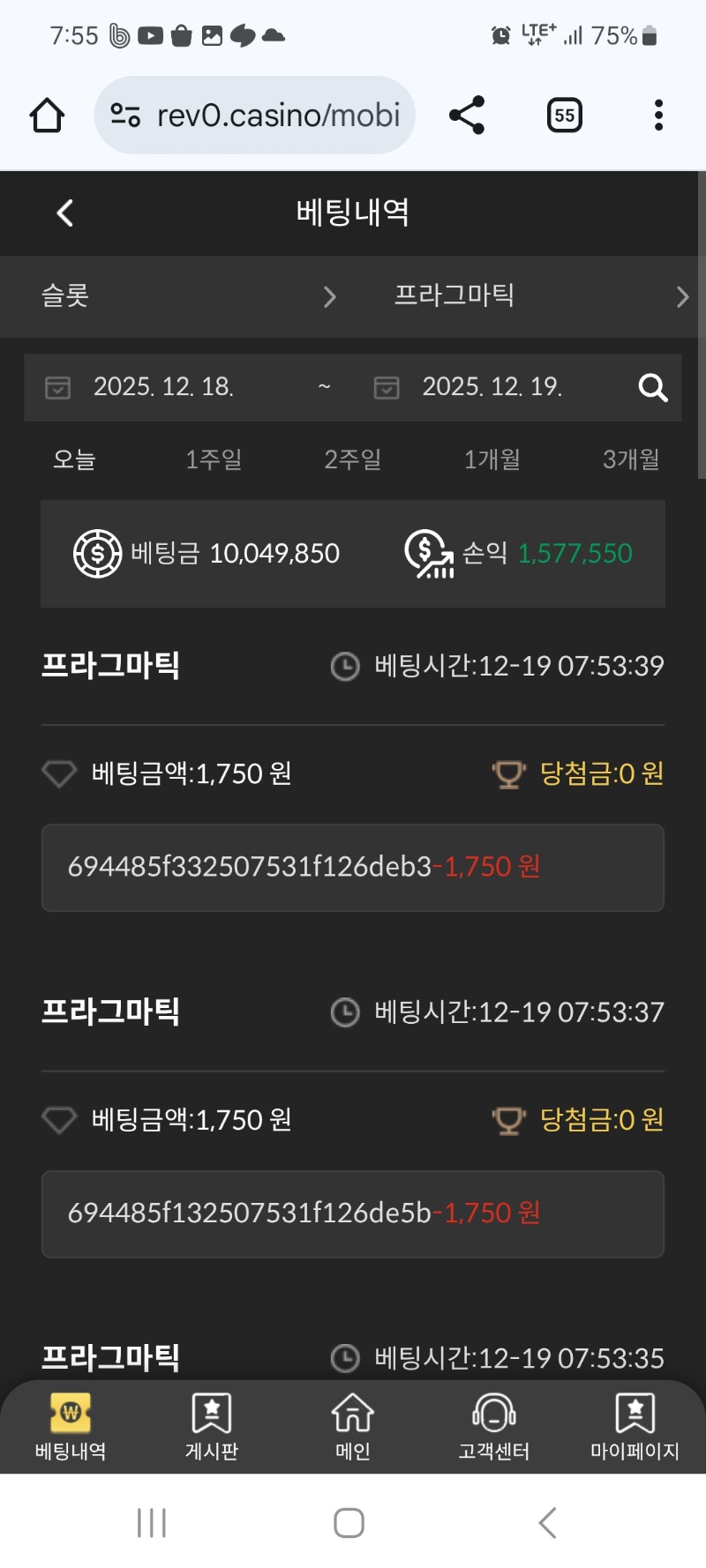Change end date 2025. 12. 19.
Viewport: 706px width, 1568px height.
click(x=492, y=387)
